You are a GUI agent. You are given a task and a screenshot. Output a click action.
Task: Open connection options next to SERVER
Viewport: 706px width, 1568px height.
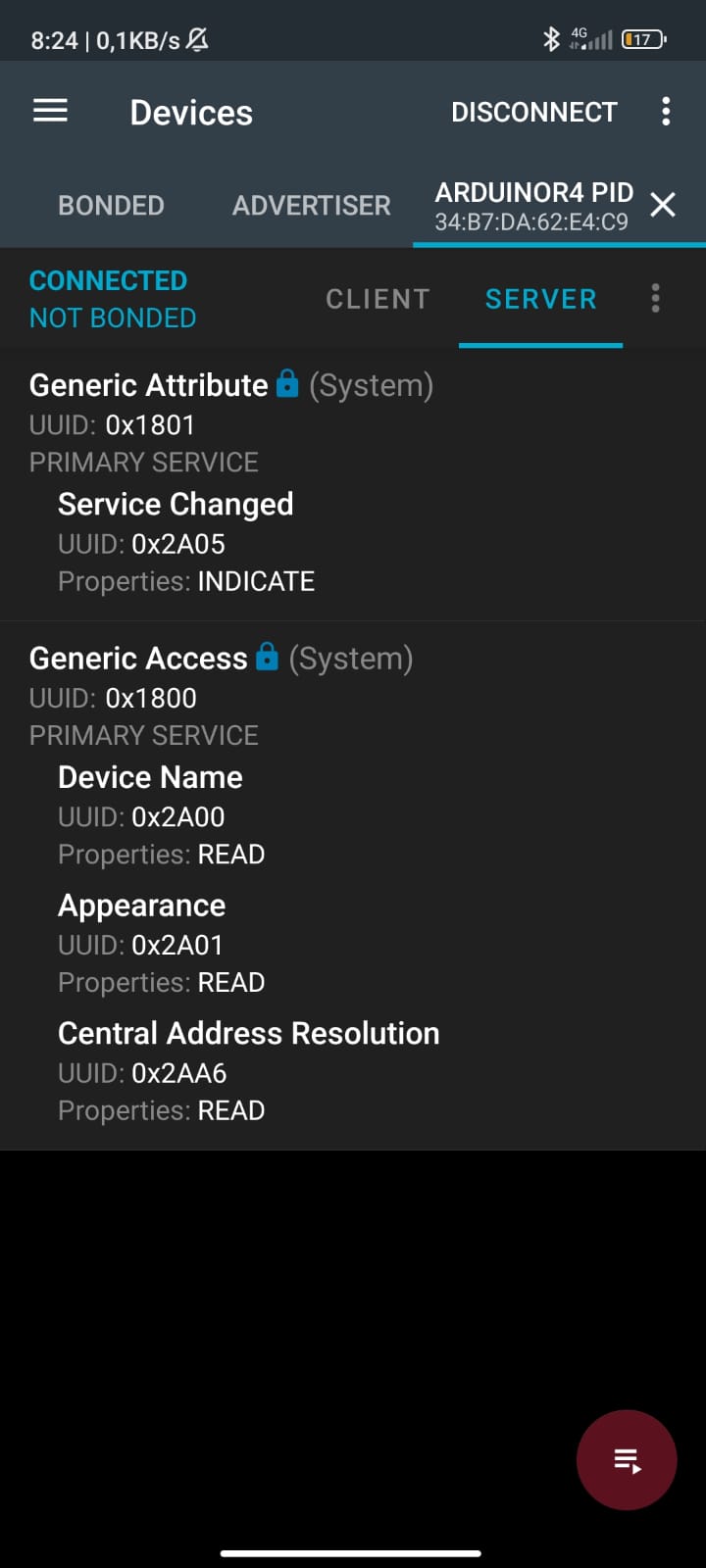tap(656, 298)
